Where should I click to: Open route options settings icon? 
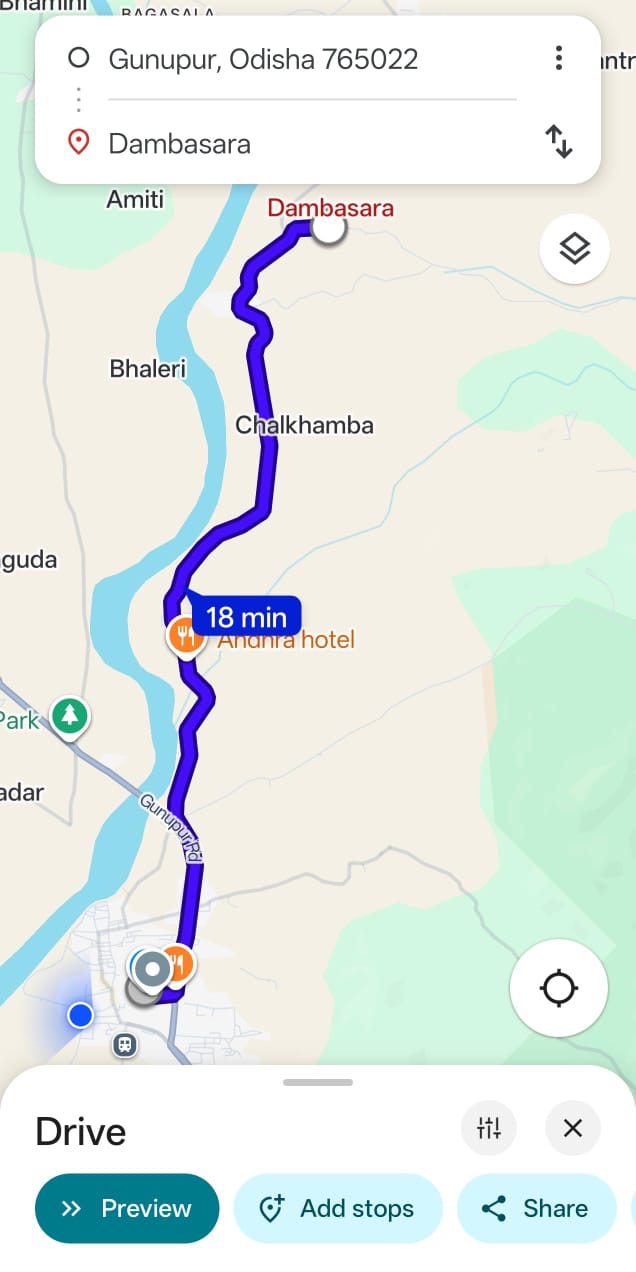coord(489,1129)
